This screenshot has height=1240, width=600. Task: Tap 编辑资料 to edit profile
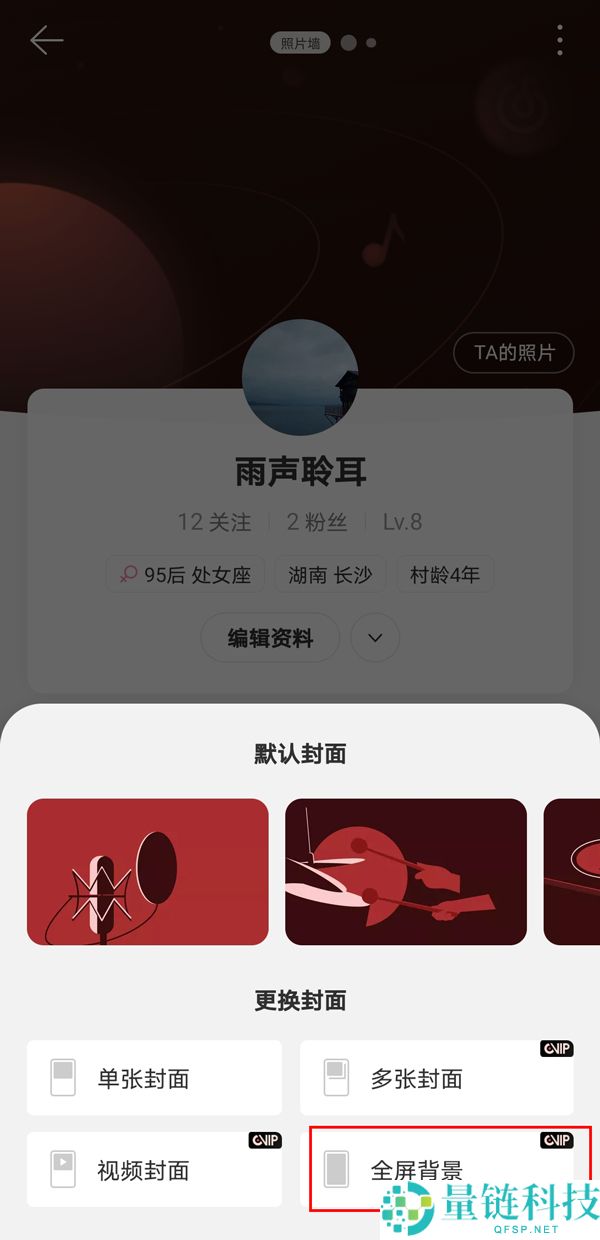coord(270,638)
